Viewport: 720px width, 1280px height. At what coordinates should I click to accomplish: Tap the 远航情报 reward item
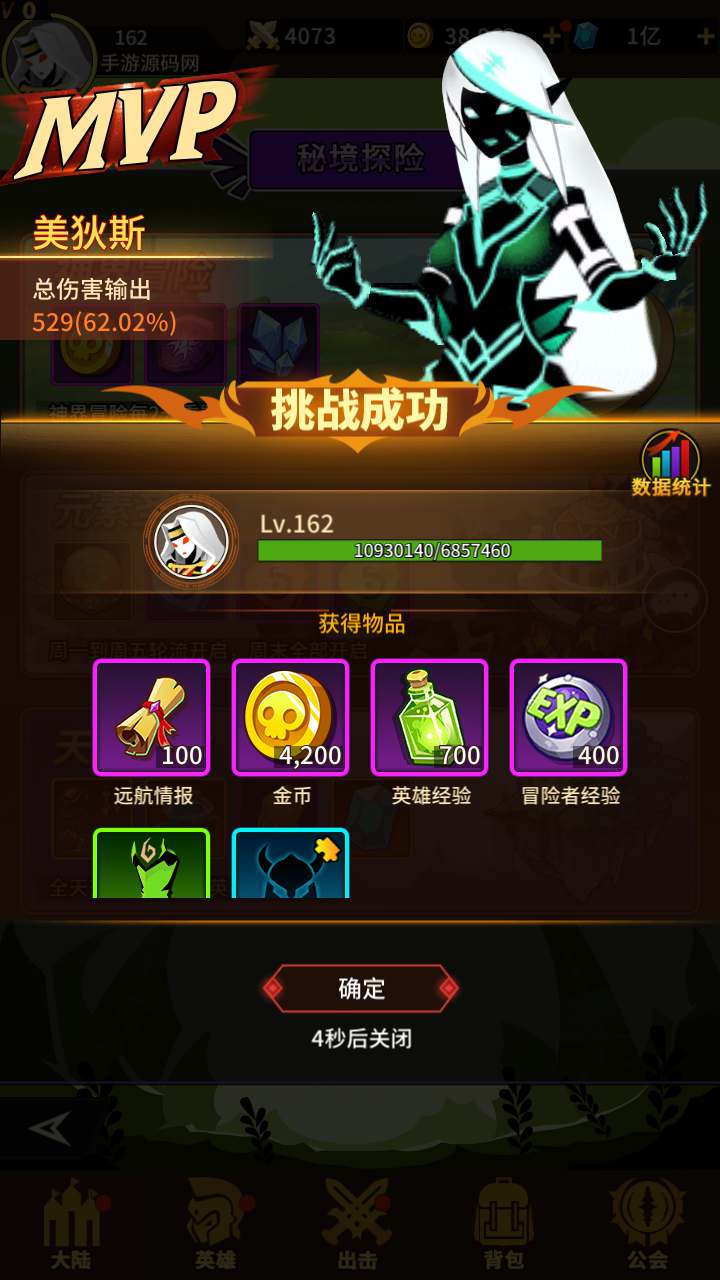[x=152, y=718]
